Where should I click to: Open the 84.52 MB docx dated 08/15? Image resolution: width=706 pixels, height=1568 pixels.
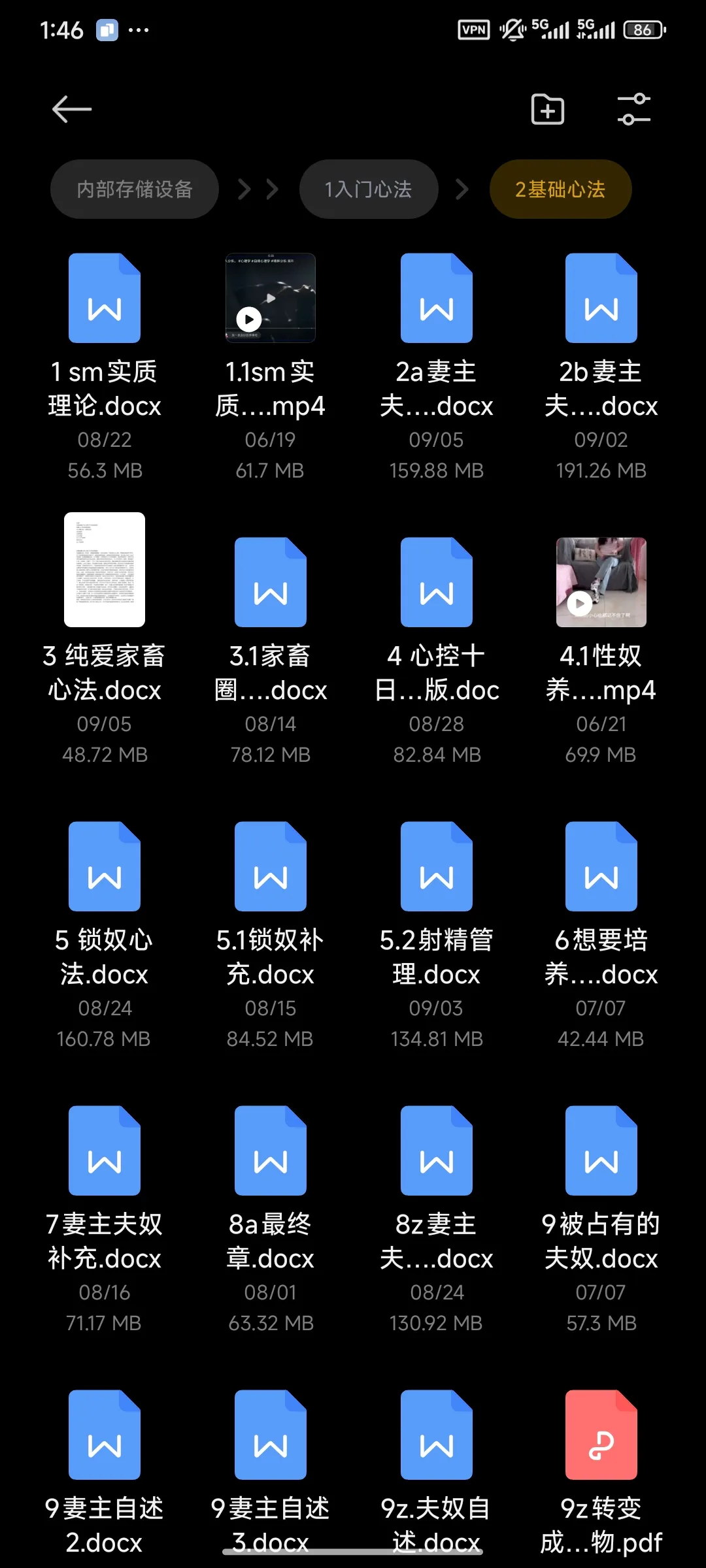click(270, 867)
